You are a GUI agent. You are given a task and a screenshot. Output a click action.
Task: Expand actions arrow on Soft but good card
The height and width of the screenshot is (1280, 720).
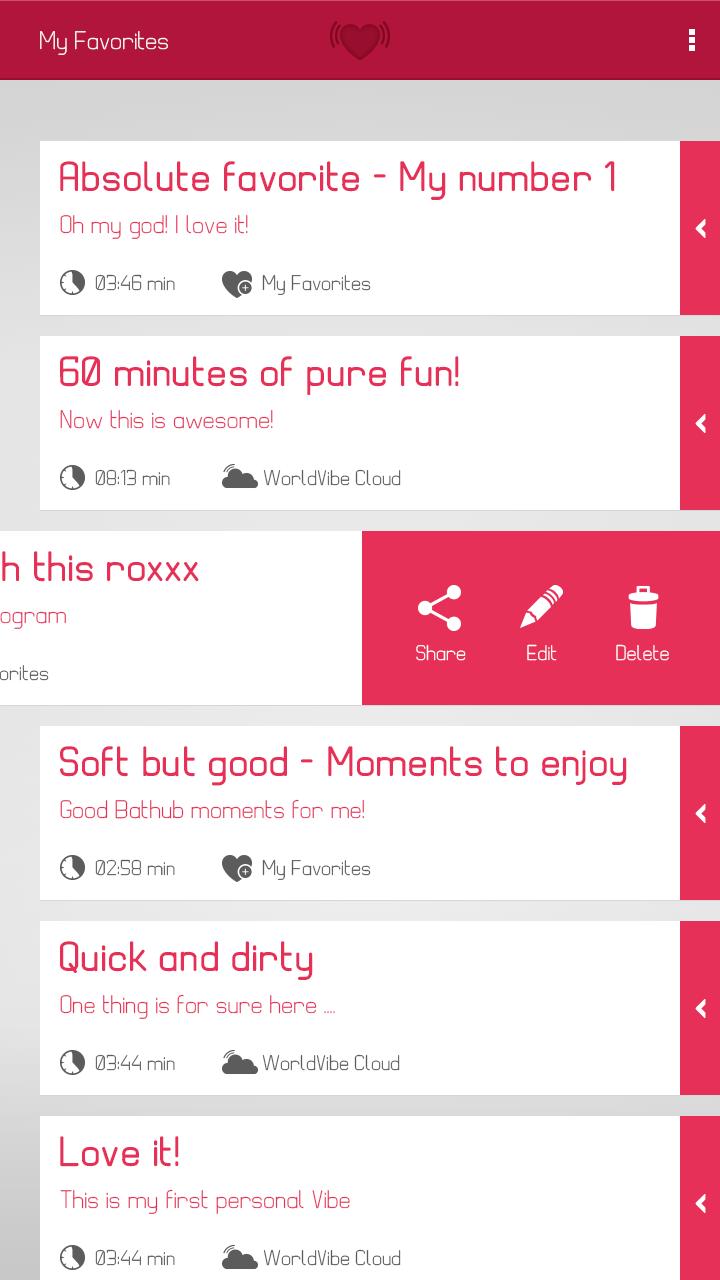[x=700, y=813]
